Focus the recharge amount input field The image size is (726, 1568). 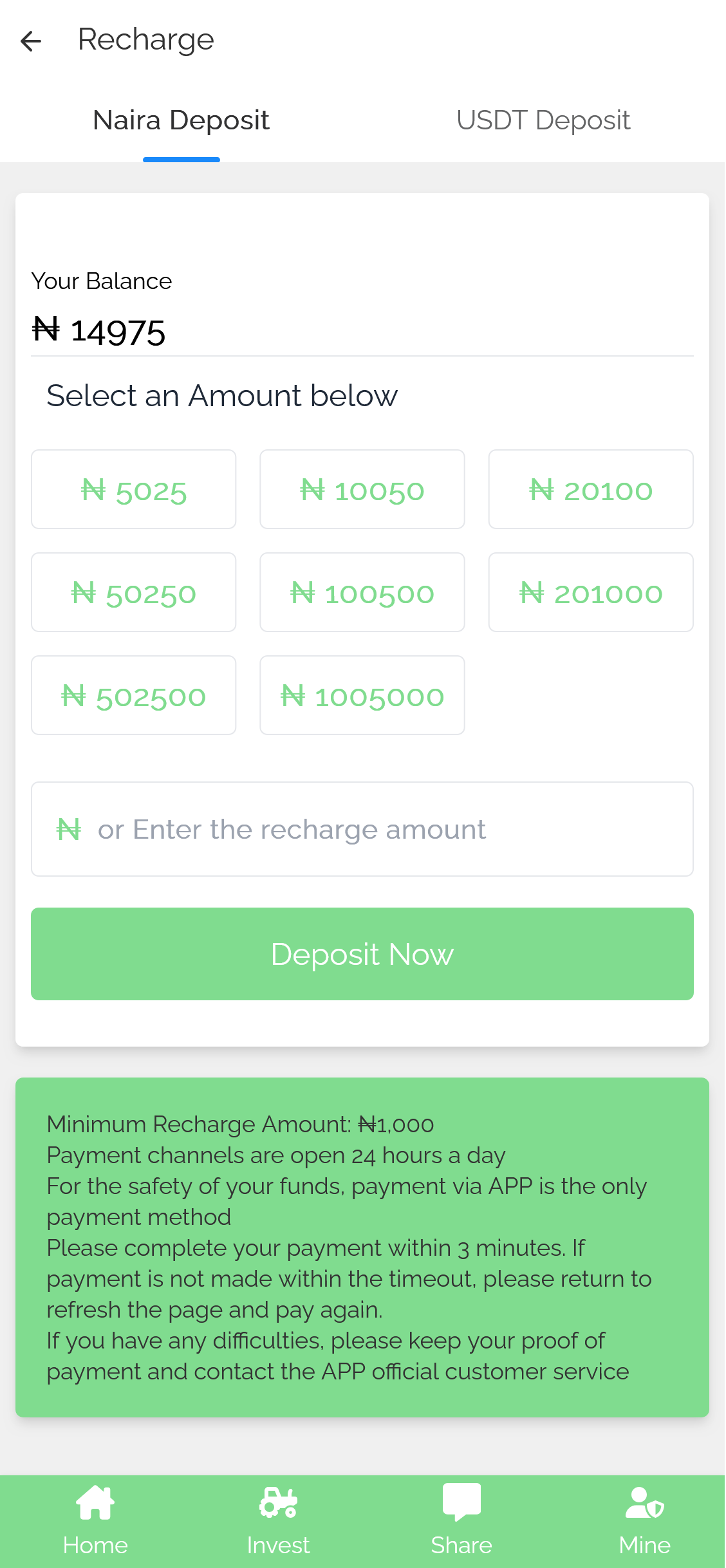362,829
